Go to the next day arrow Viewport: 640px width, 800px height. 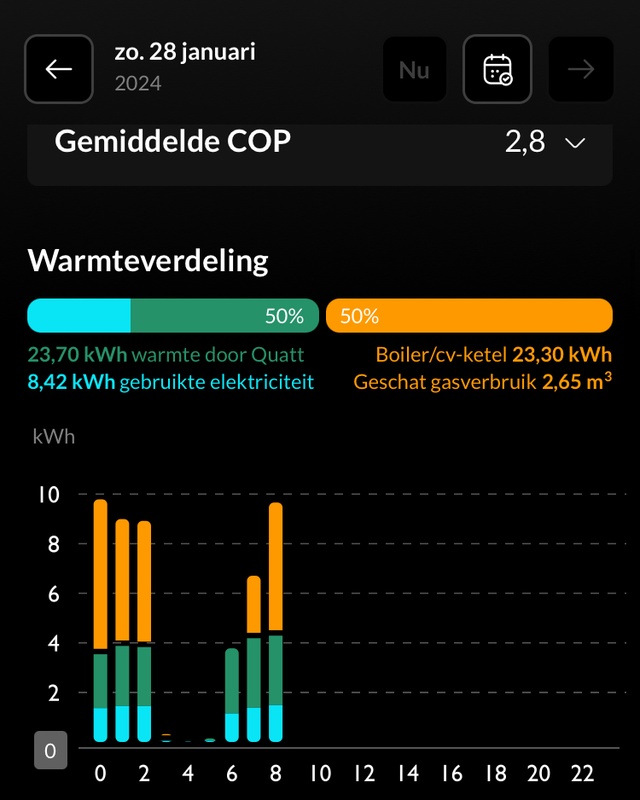tap(581, 69)
